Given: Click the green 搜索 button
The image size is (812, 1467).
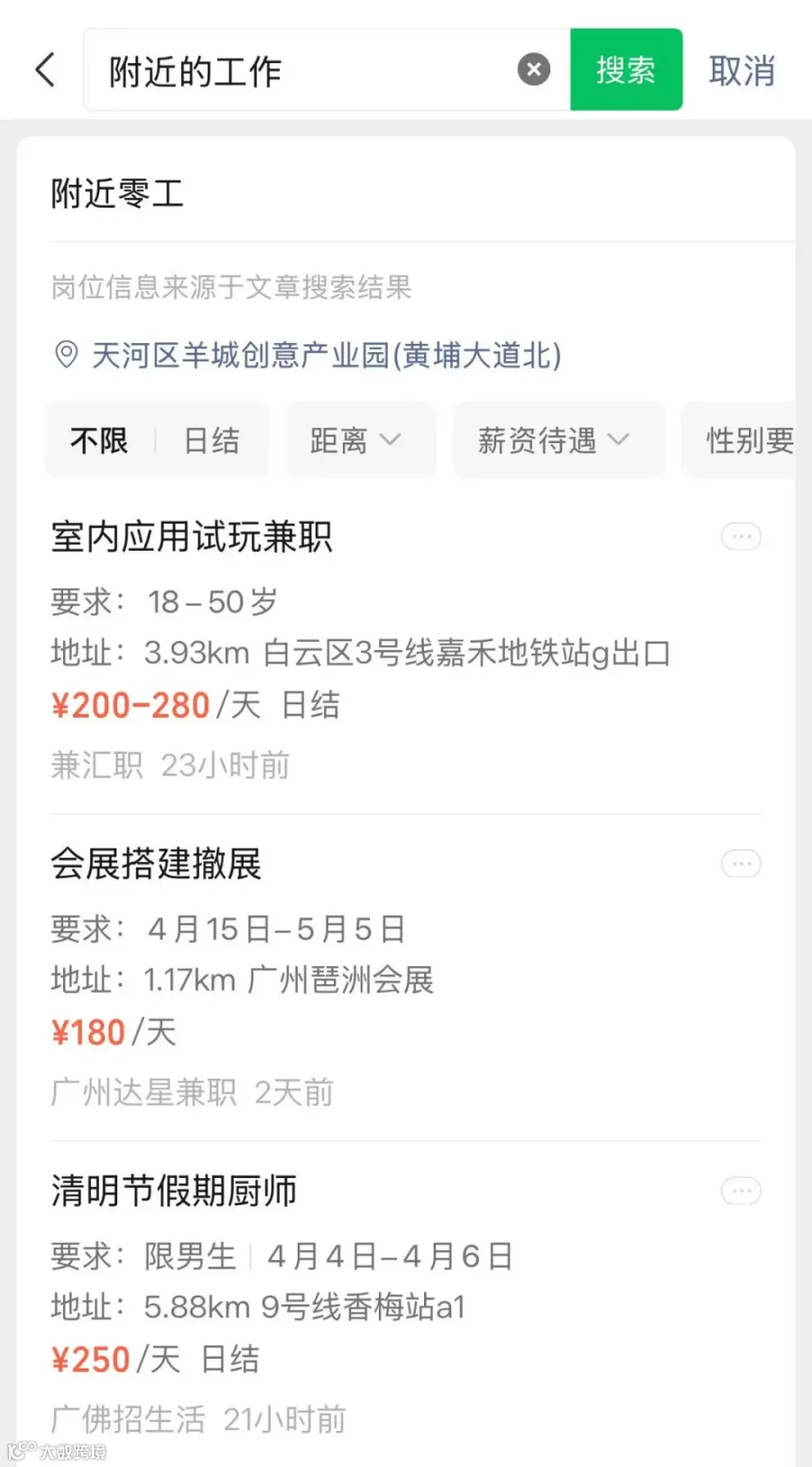Looking at the screenshot, I should tap(626, 70).
